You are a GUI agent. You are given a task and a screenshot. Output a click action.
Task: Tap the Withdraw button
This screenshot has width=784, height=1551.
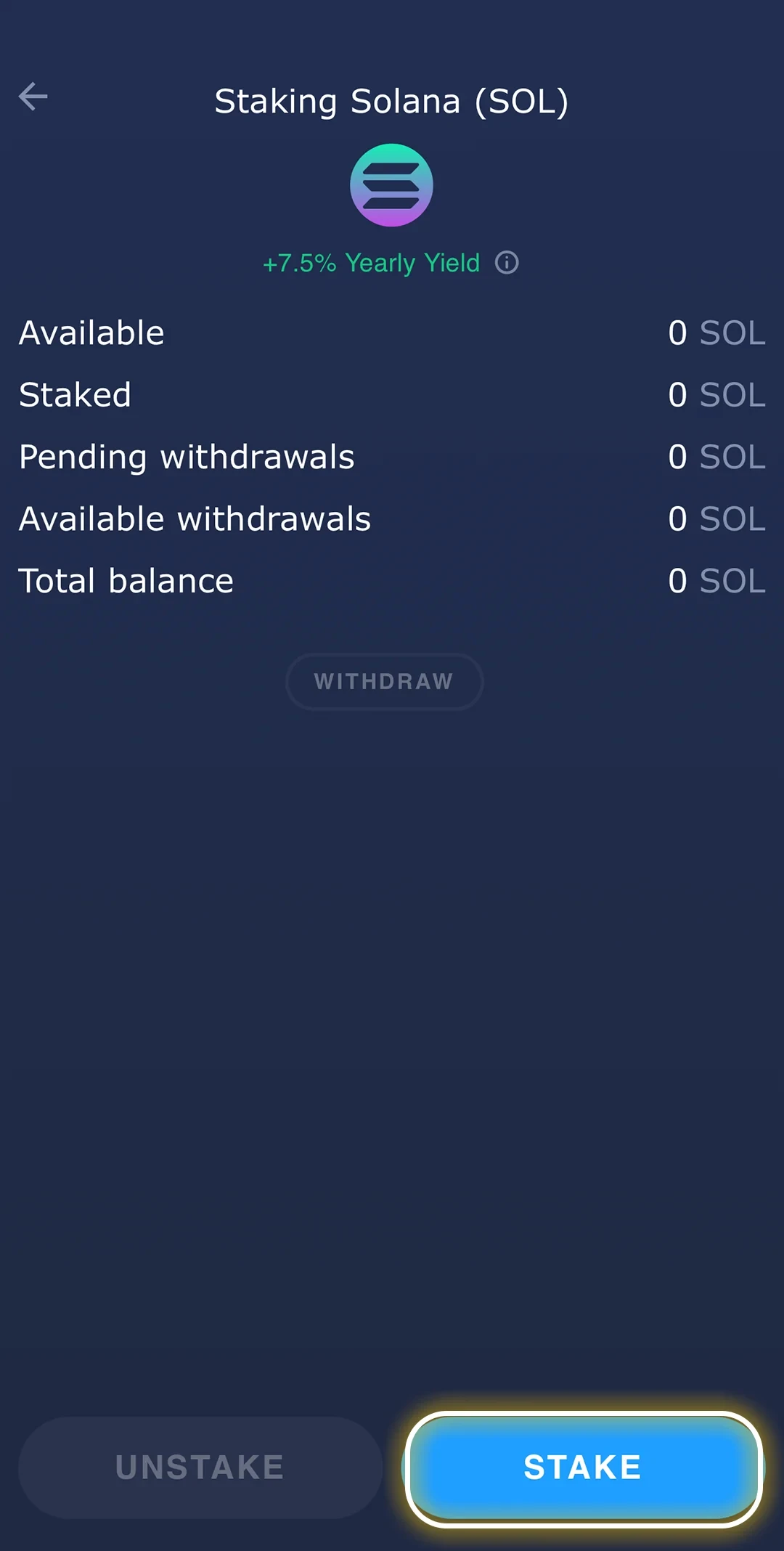pos(384,681)
